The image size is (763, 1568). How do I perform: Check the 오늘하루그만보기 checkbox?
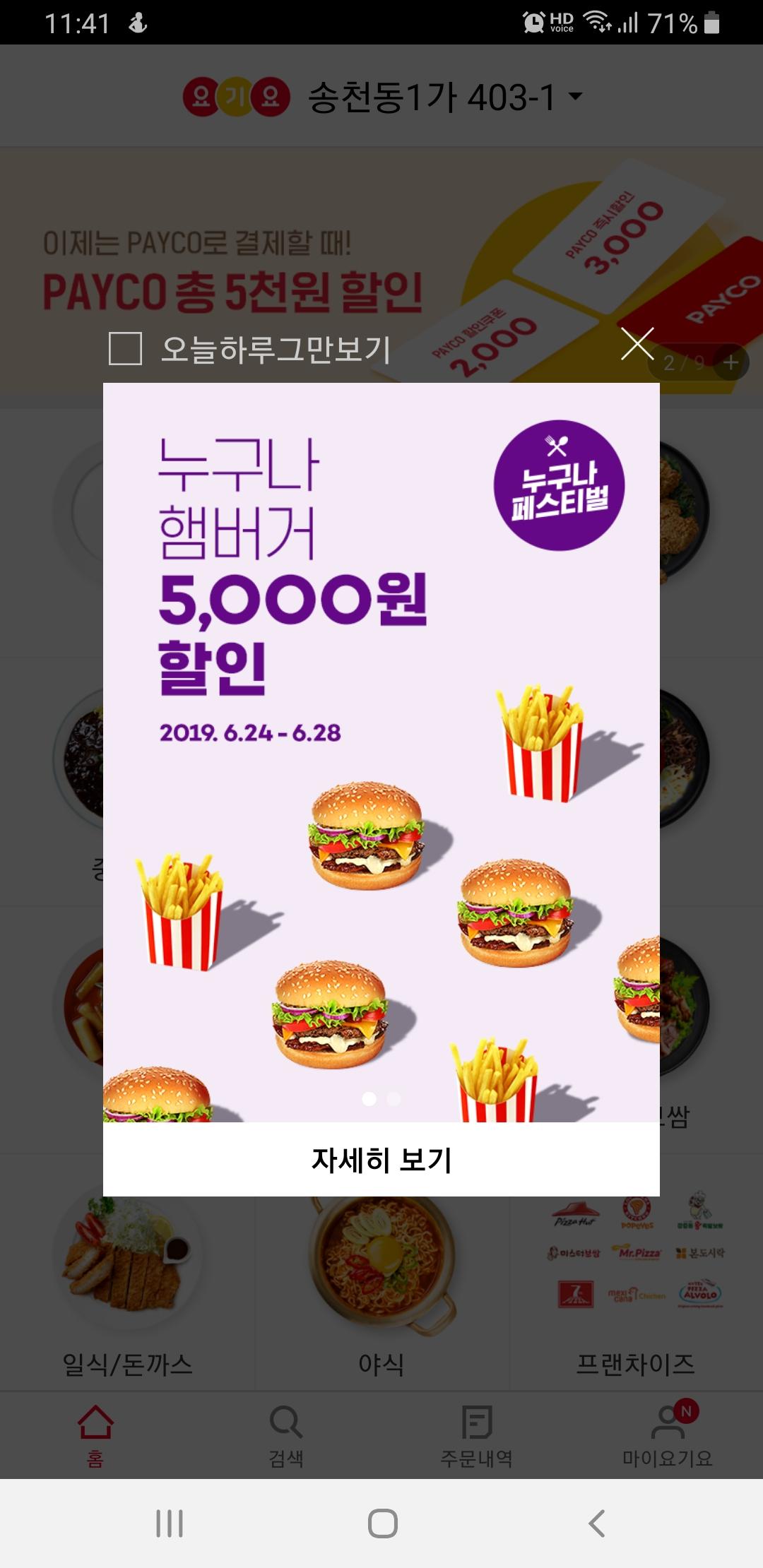[x=126, y=348]
